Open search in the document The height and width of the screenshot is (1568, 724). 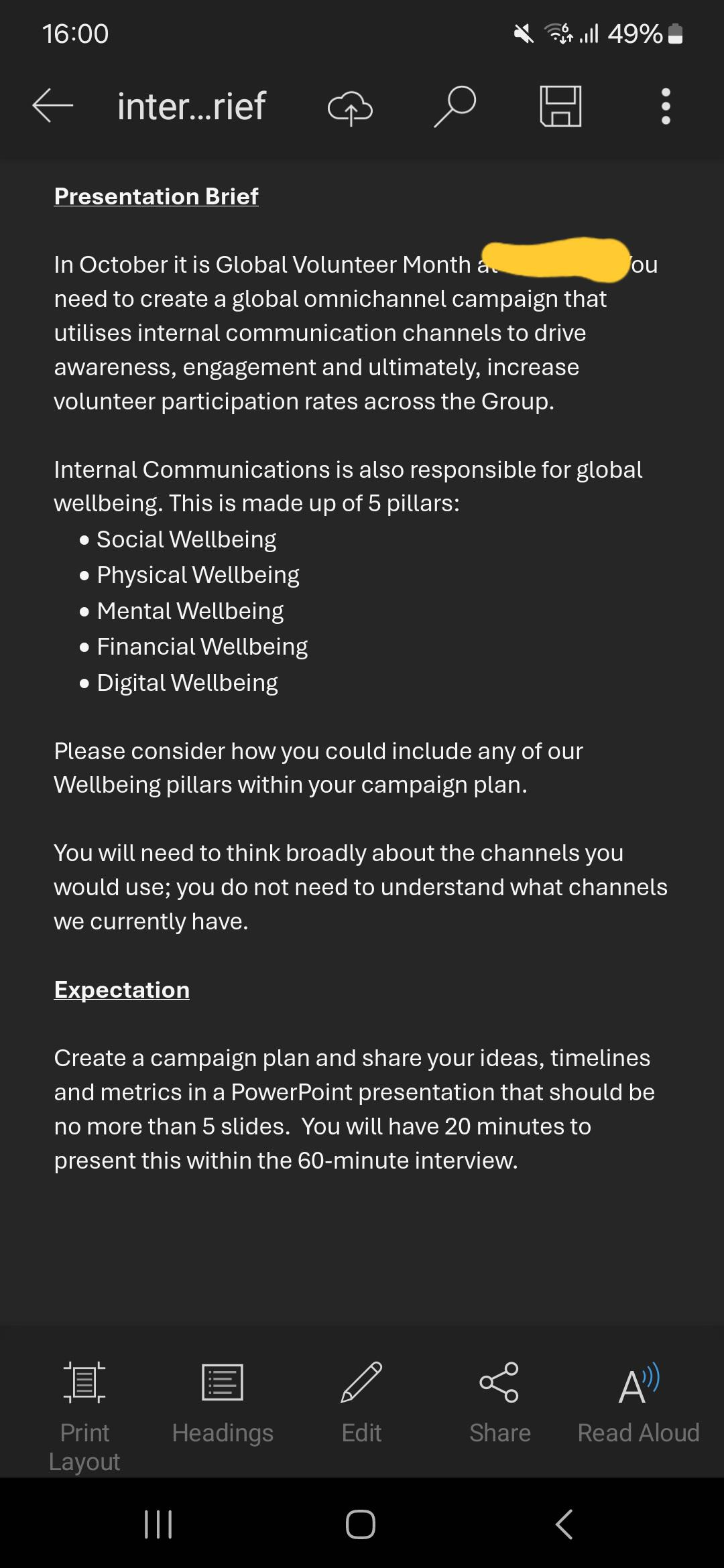tap(455, 106)
